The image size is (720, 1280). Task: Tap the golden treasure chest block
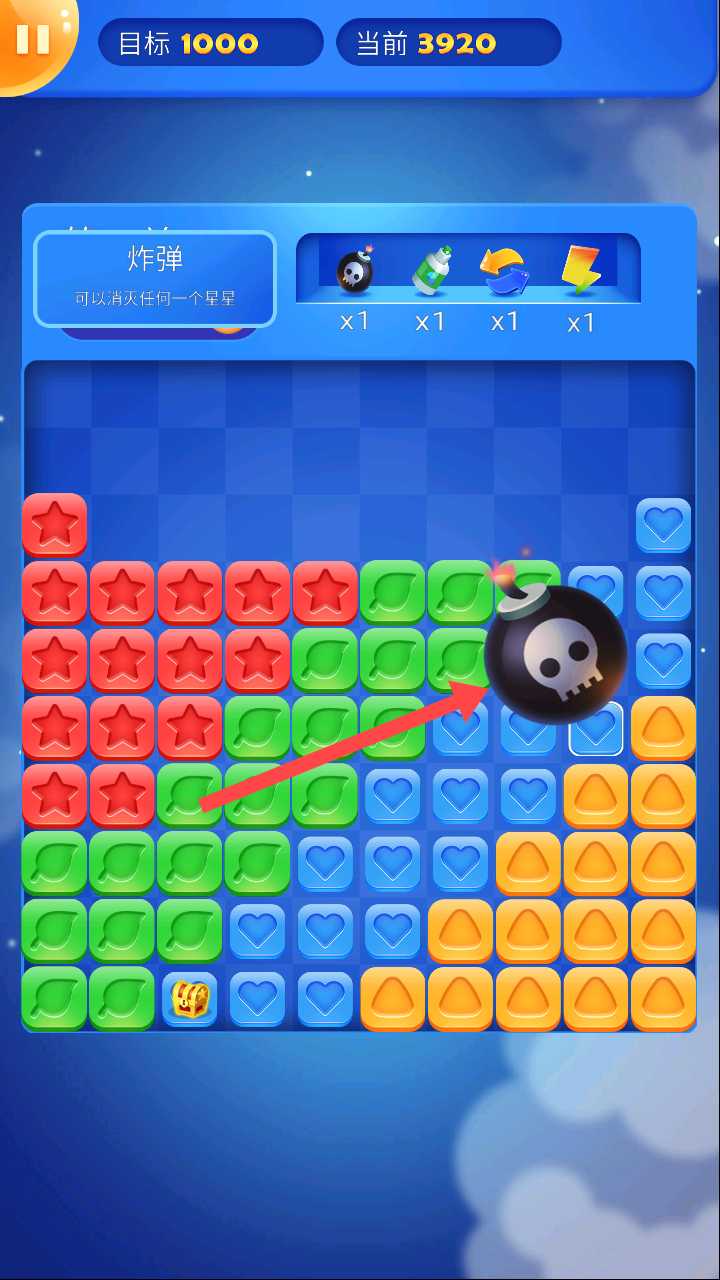point(190,998)
